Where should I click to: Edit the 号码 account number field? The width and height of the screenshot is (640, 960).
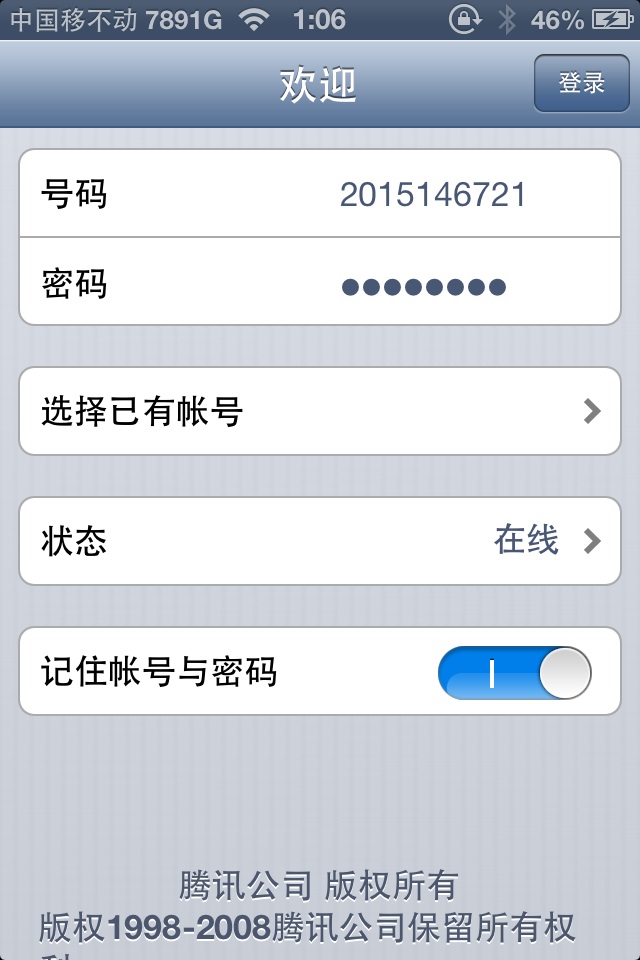click(x=432, y=194)
